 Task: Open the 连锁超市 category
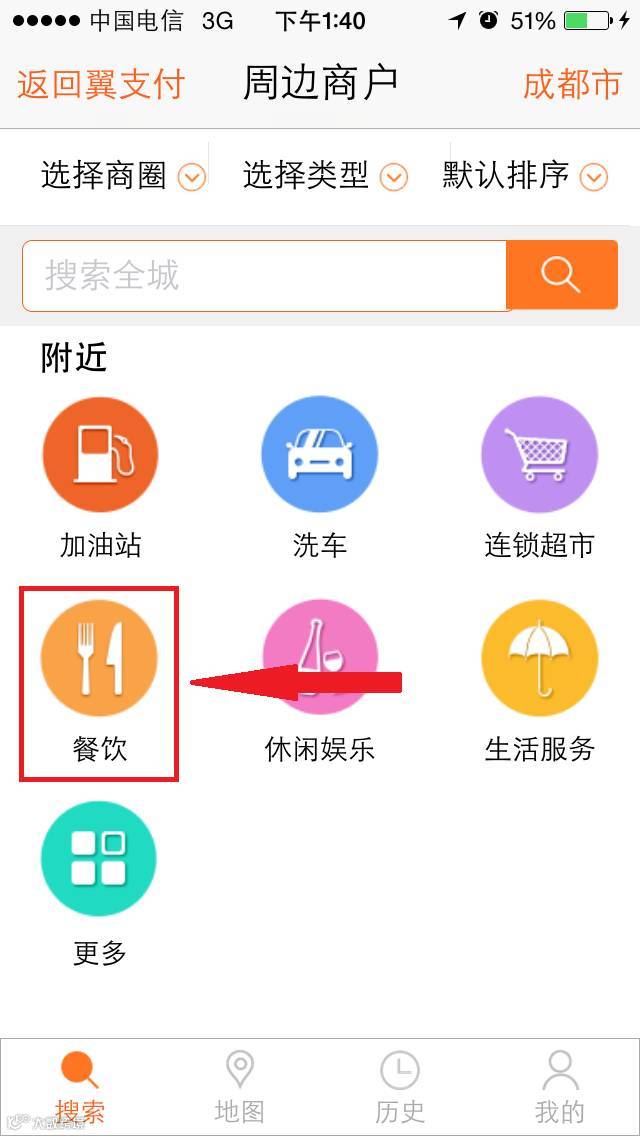[539, 478]
